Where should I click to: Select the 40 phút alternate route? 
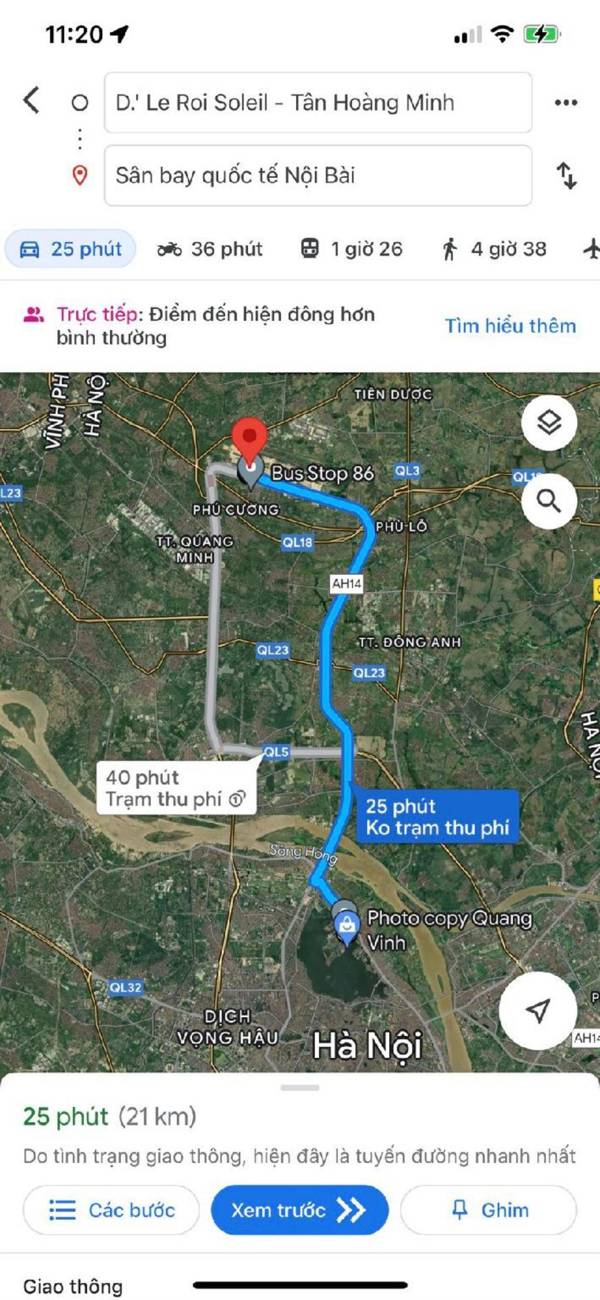[x=176, y=788]
